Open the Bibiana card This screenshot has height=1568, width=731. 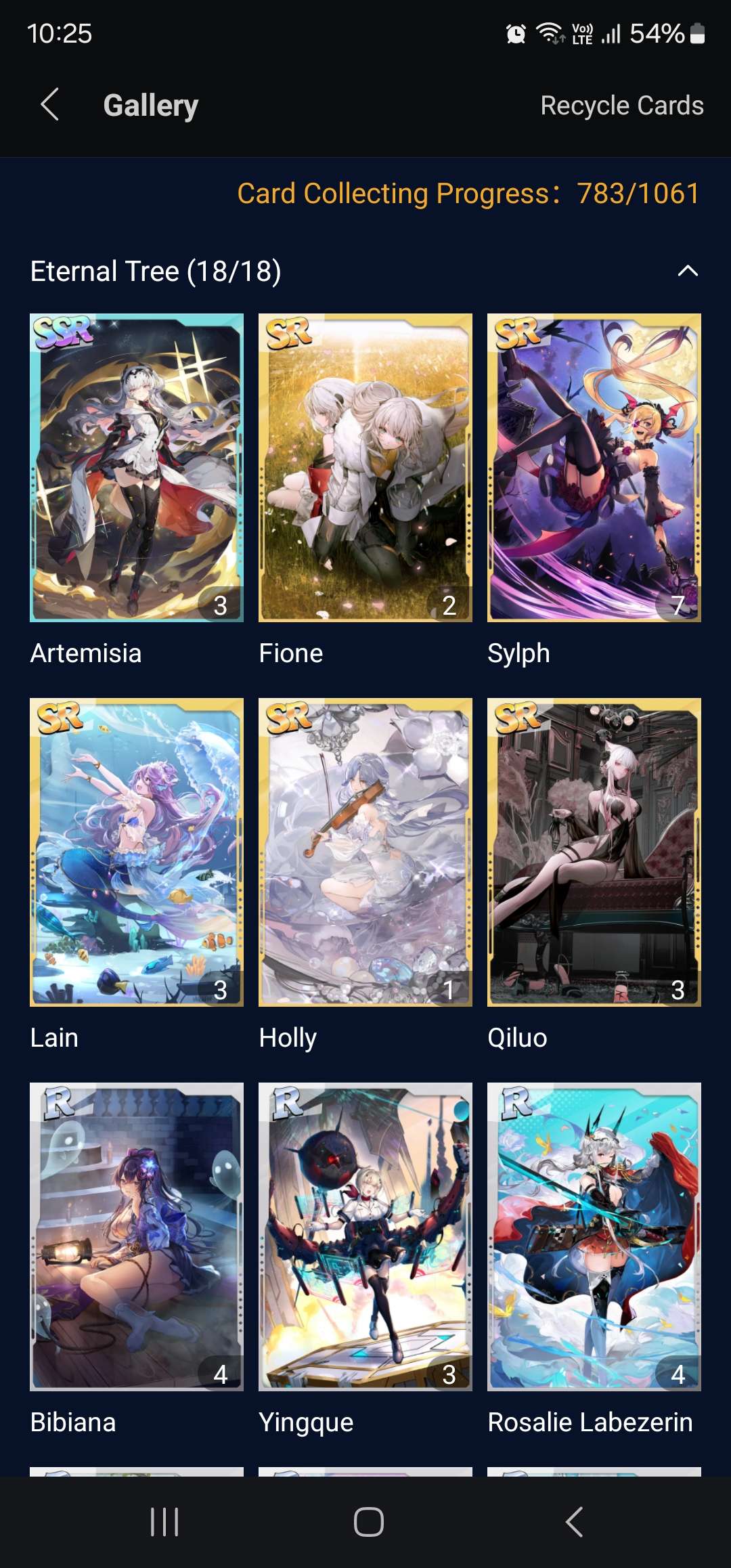pyautogui.click(x=137, y=1236)
